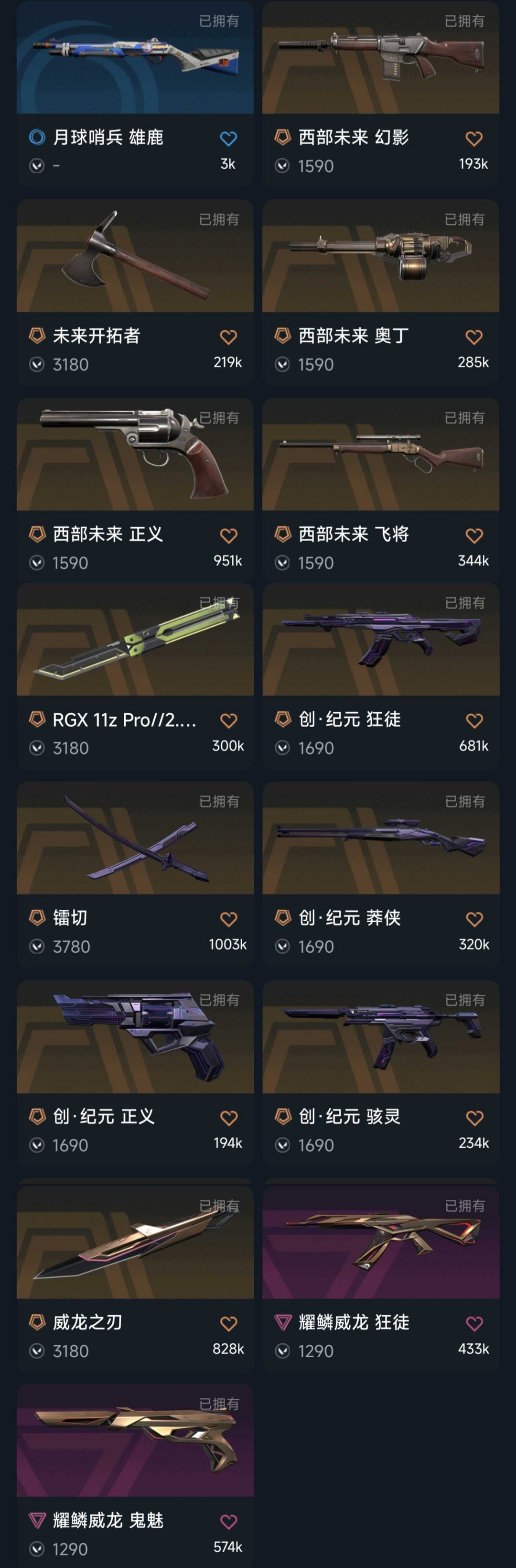Heart the 创·纪元 狂徒 skin
The height and width of the screenshot is (1568, 516).
pyautogui.click(x=474, y=721)
